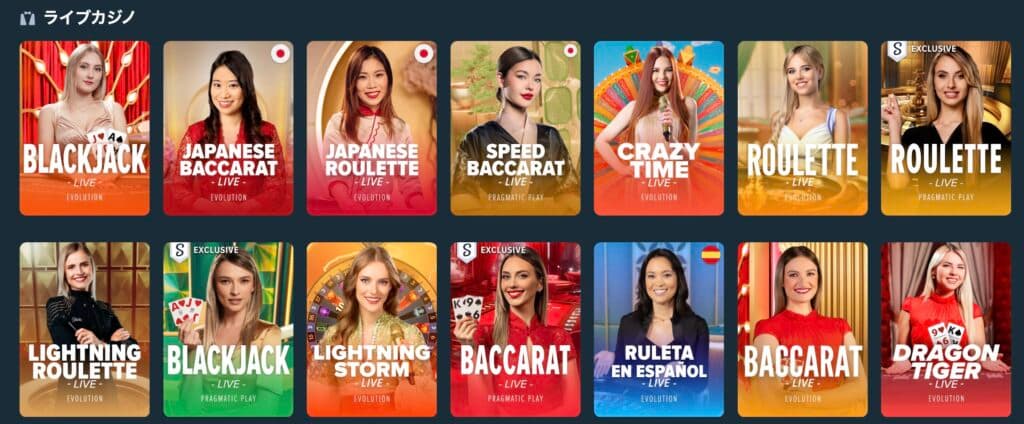1024x424 pixels.
Task: Open the Dragon Tiger live game
Action: pyautogui.click(x=945, y=329)
